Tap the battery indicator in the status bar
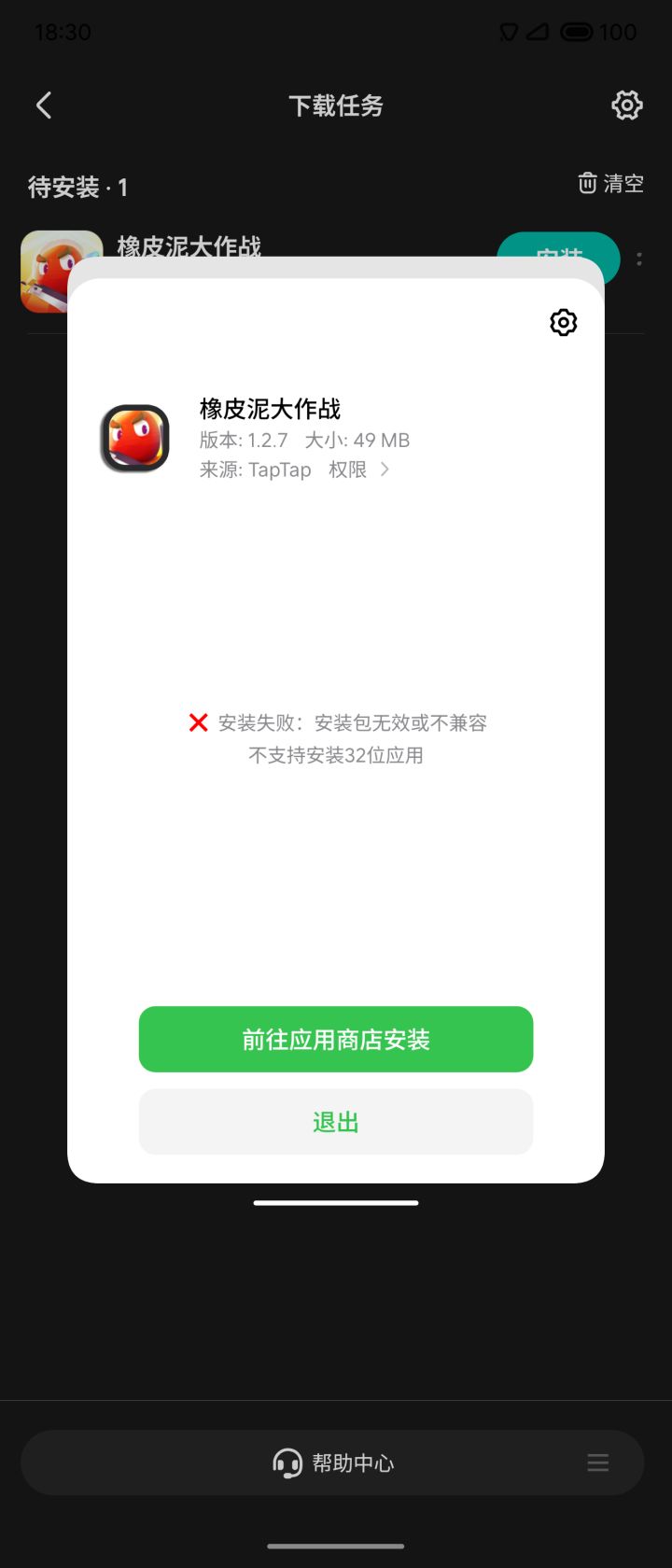This screenshot has width=672, height=1568. [x=578, y=32]
